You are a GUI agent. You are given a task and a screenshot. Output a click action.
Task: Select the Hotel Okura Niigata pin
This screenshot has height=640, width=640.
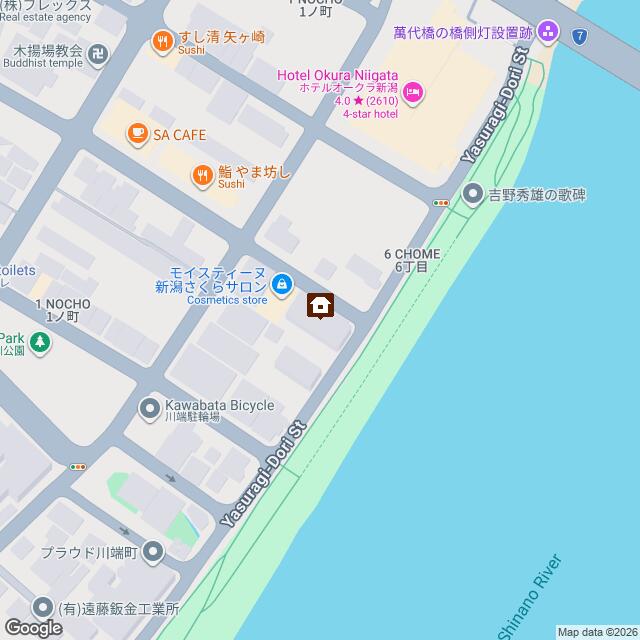414,94
